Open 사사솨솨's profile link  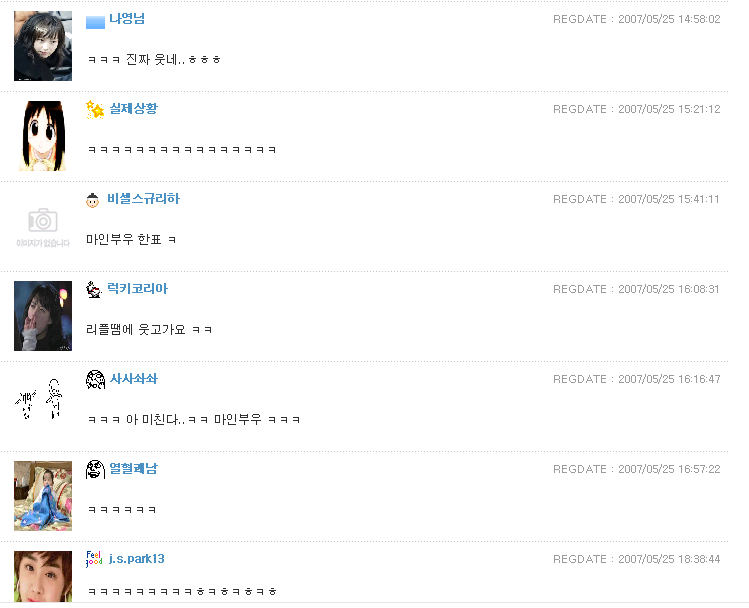tap(133, 379)
